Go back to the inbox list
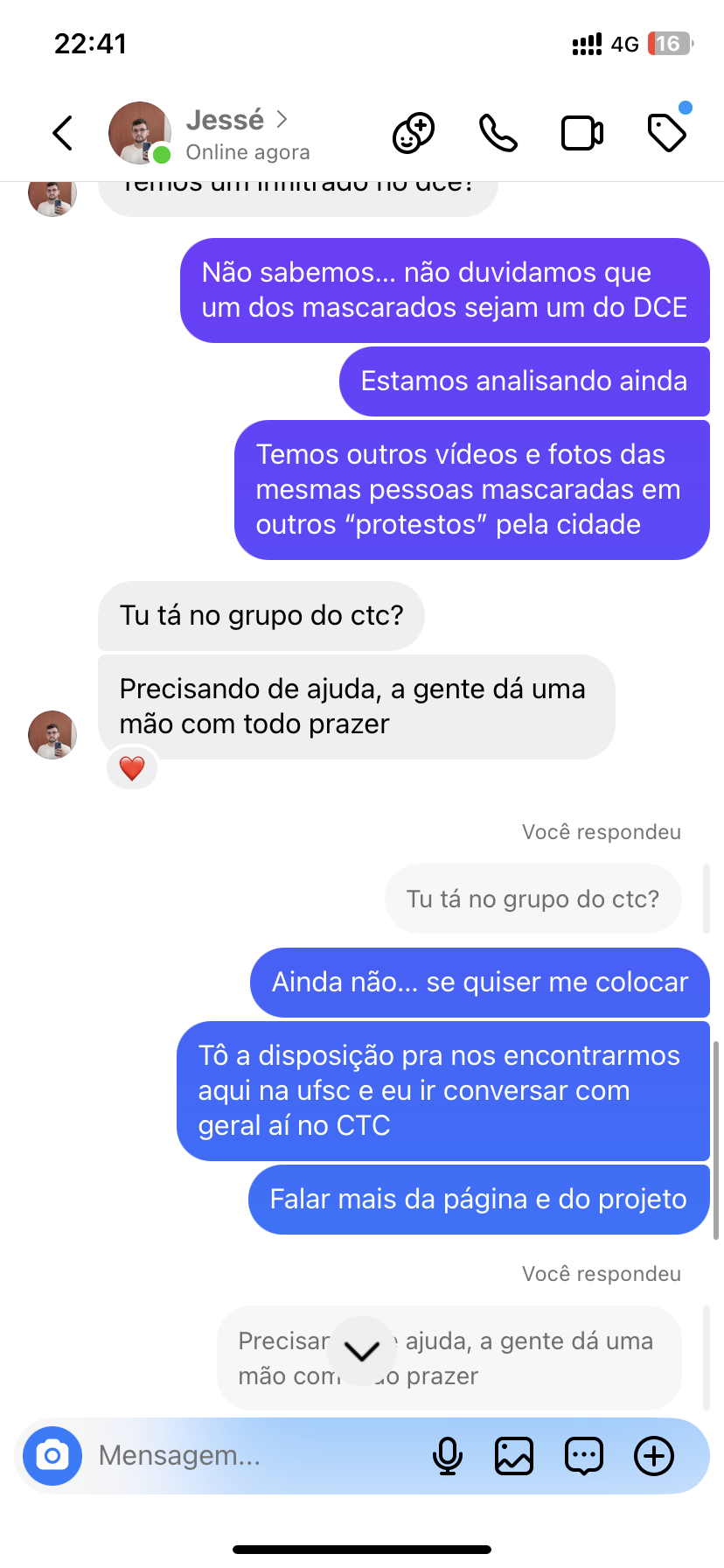This screenshot has width=724, height=1568. (x=63, y=133)
